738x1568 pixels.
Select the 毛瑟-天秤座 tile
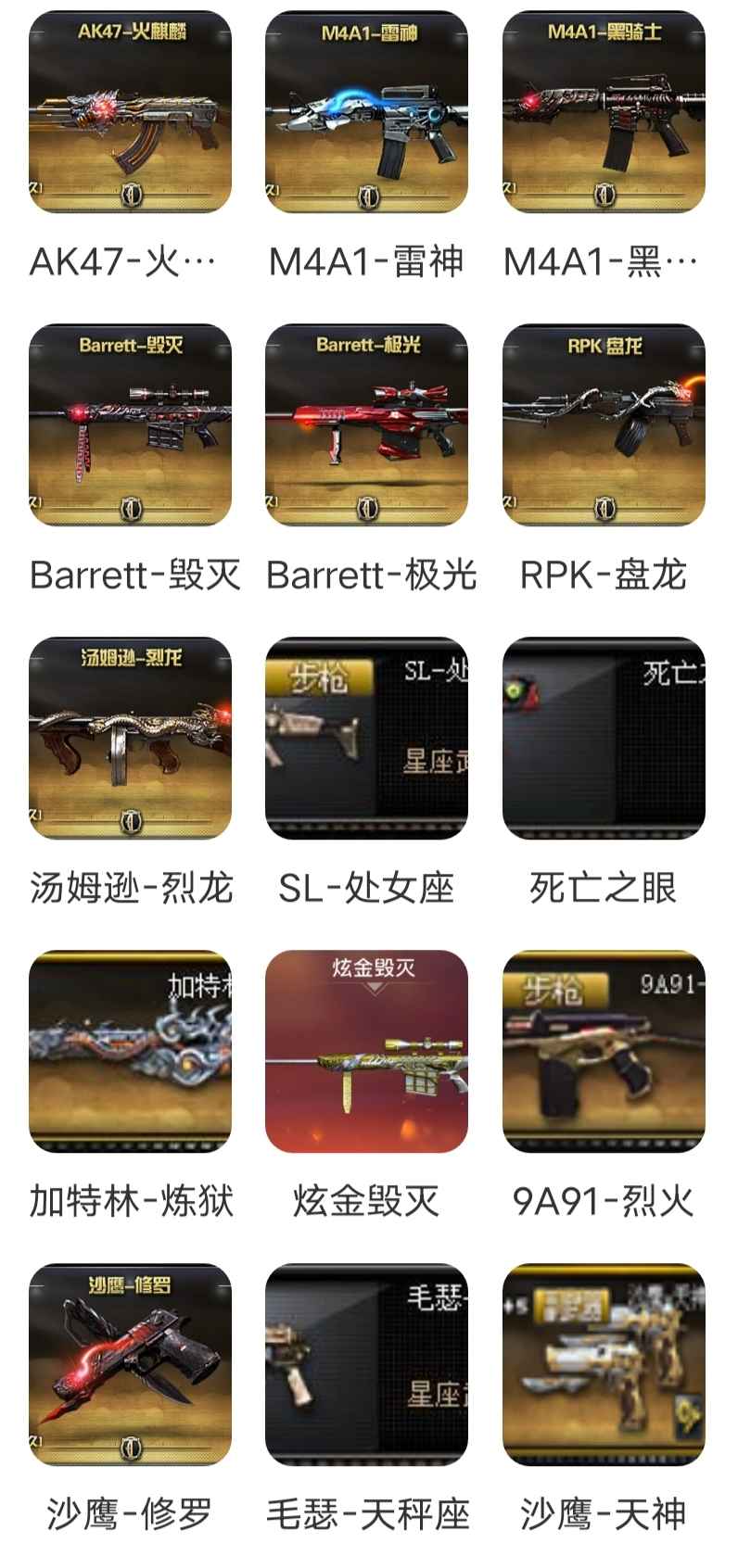(x=366, y=1365)
